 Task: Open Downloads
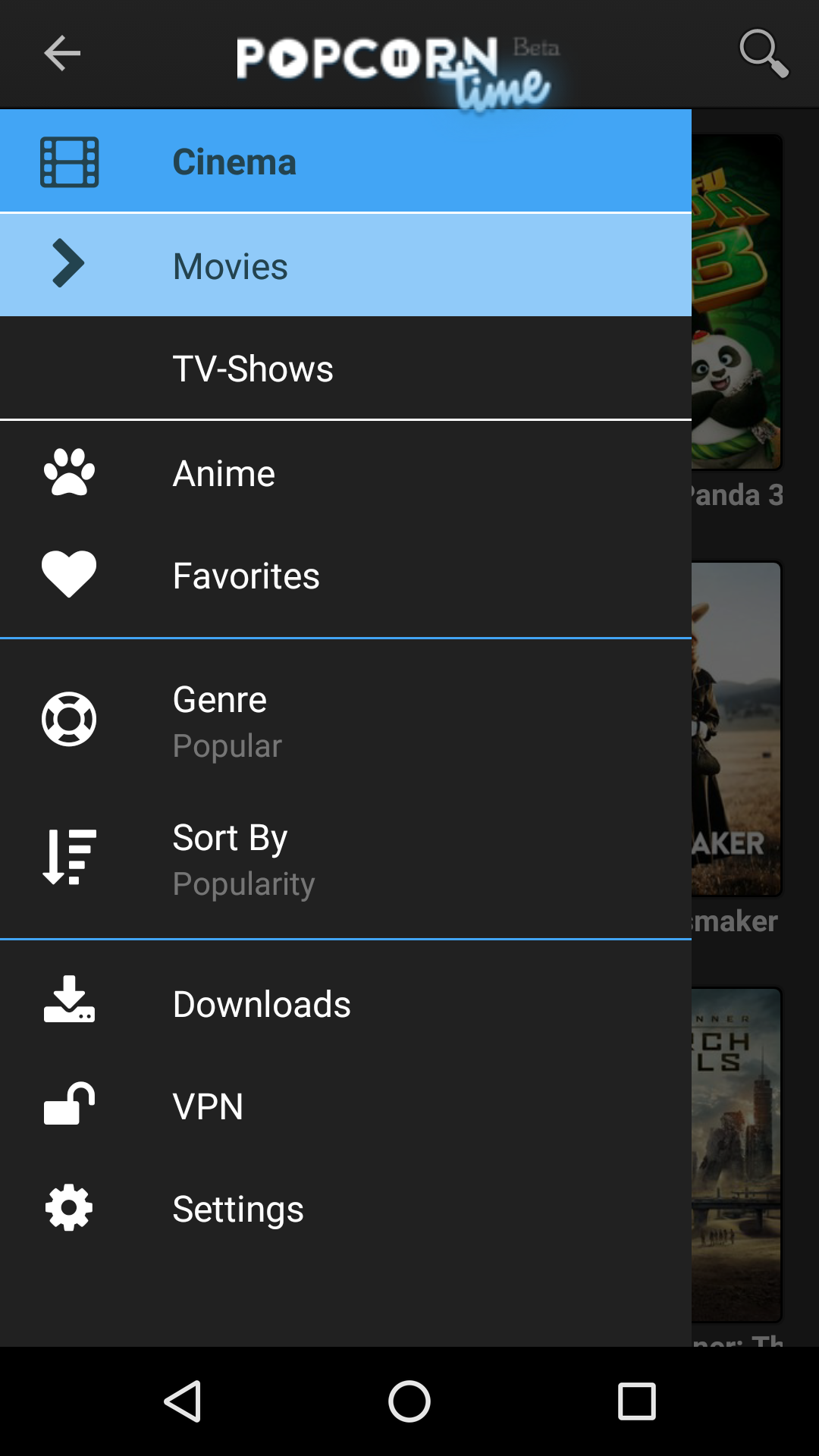(x=345, y=1004)
